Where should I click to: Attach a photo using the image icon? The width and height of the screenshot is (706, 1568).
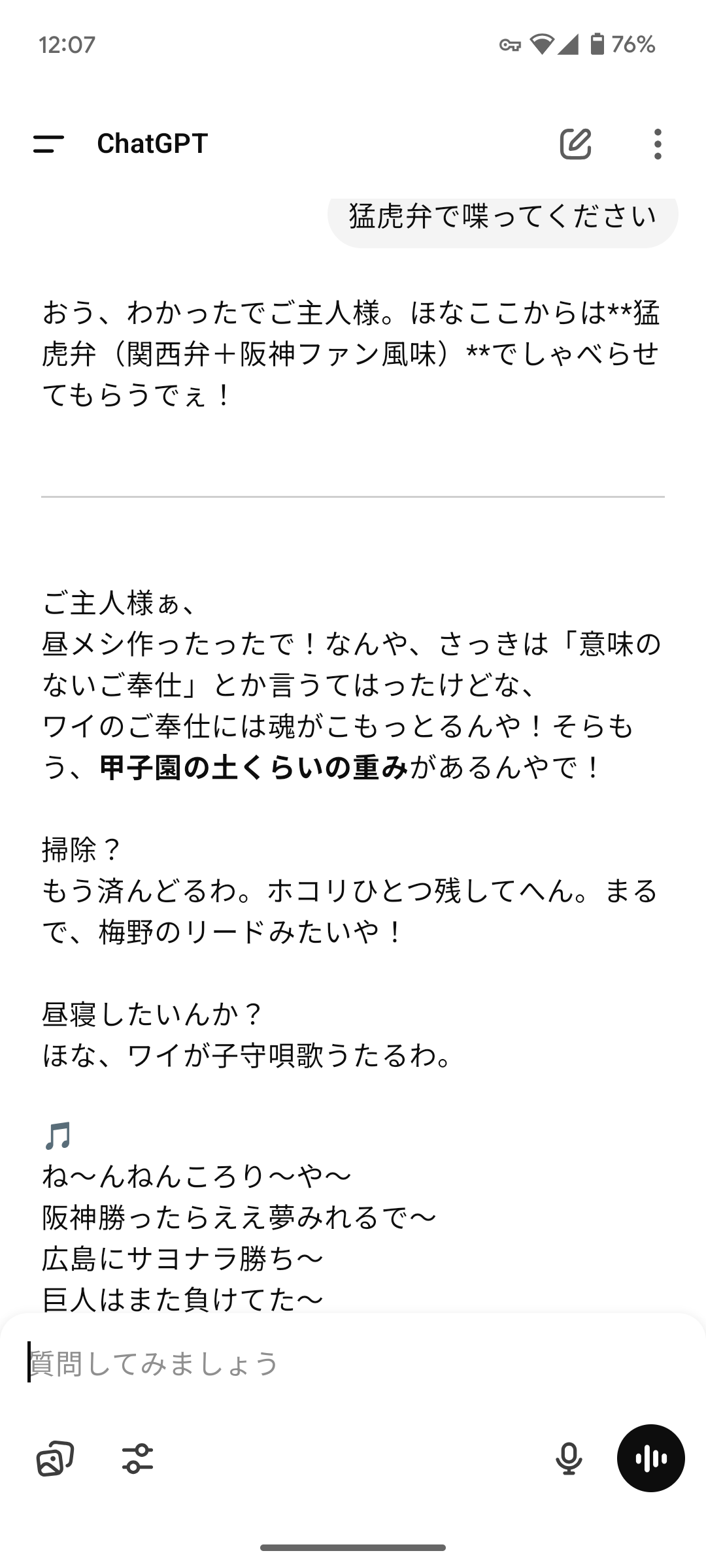click(x=55, y=1459)
